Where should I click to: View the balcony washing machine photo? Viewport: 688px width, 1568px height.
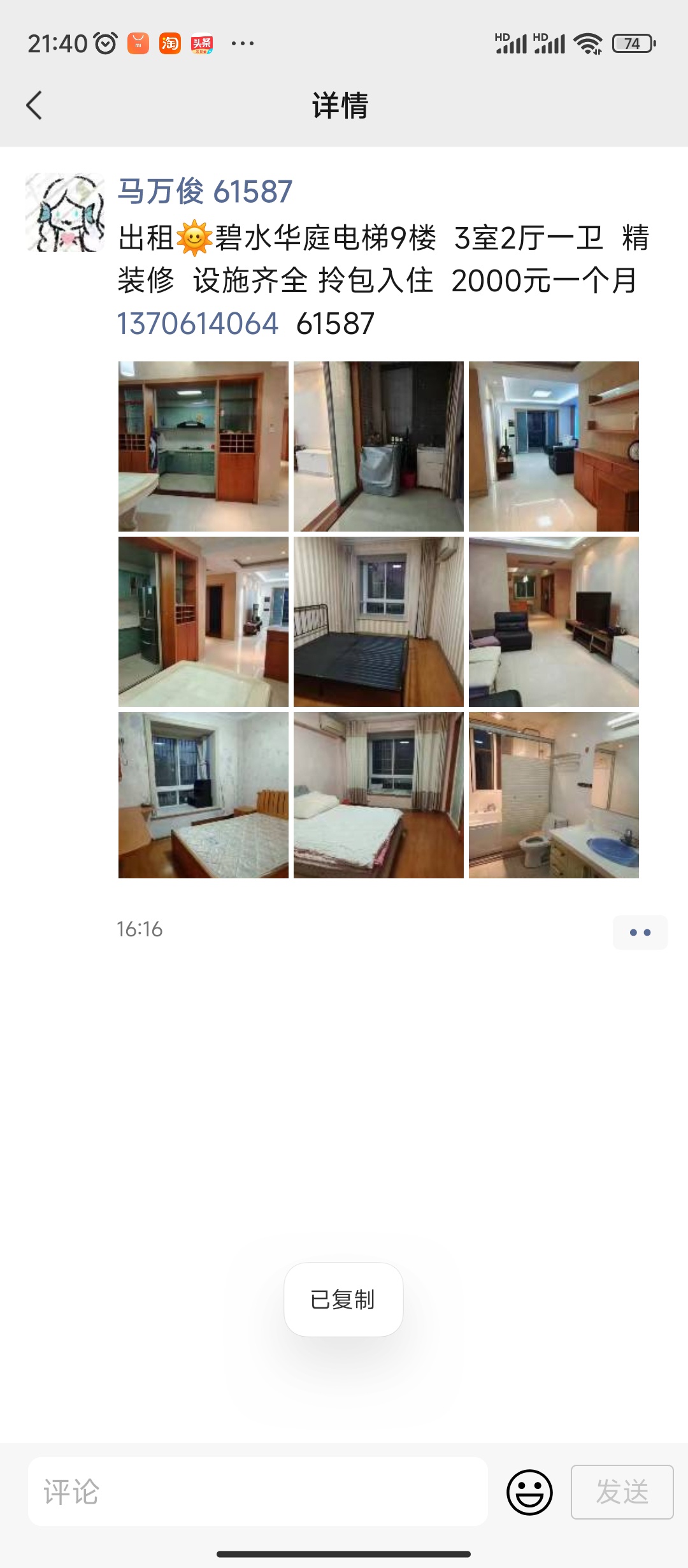[x=378, y=446]
